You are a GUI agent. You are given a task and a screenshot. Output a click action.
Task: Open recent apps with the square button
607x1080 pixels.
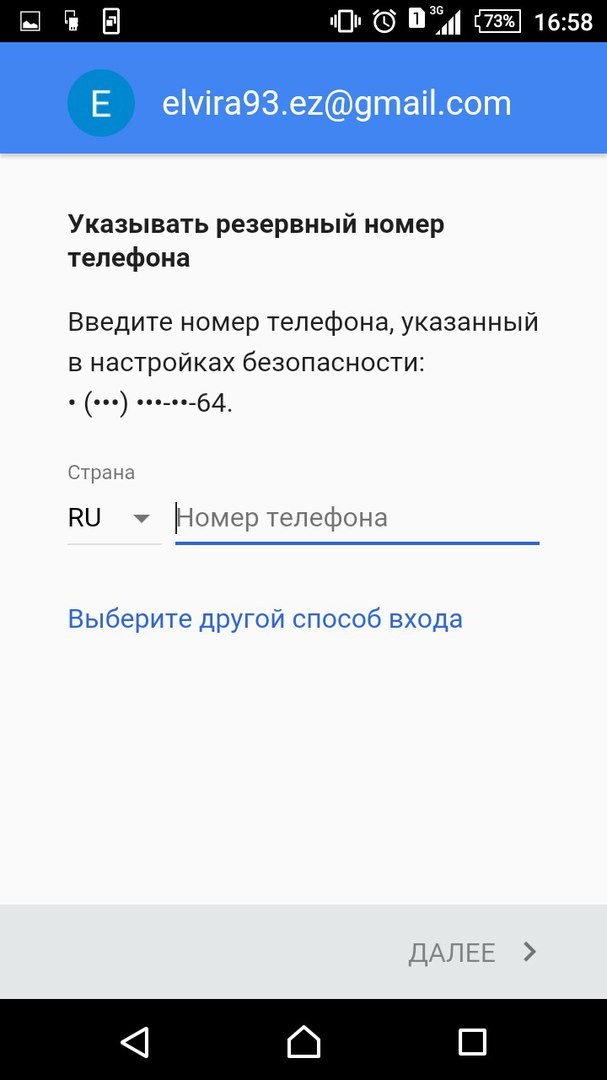click(473, 1041)
